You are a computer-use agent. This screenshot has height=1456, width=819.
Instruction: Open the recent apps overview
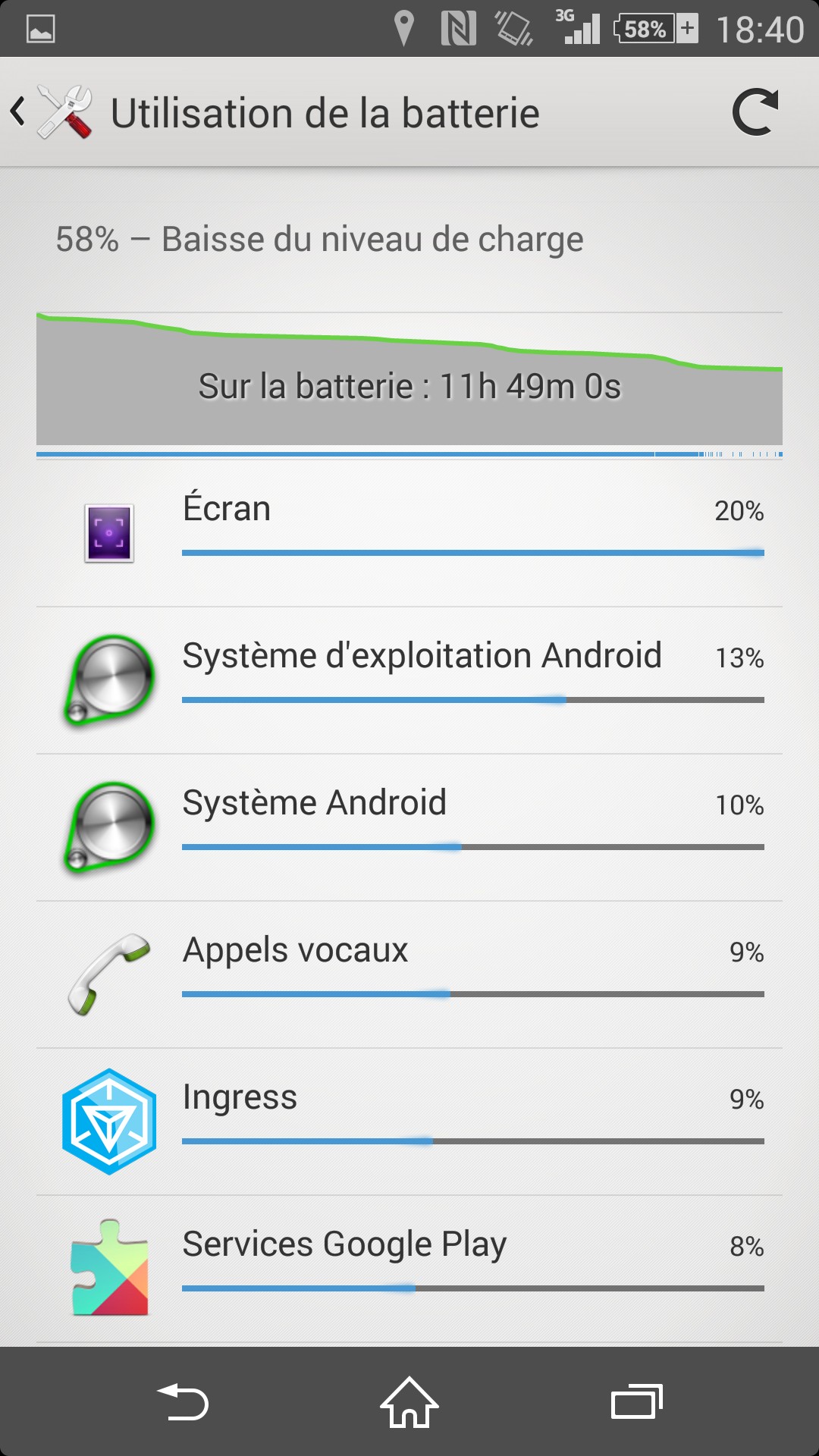pyautogui.click(x=637, y=1401)
